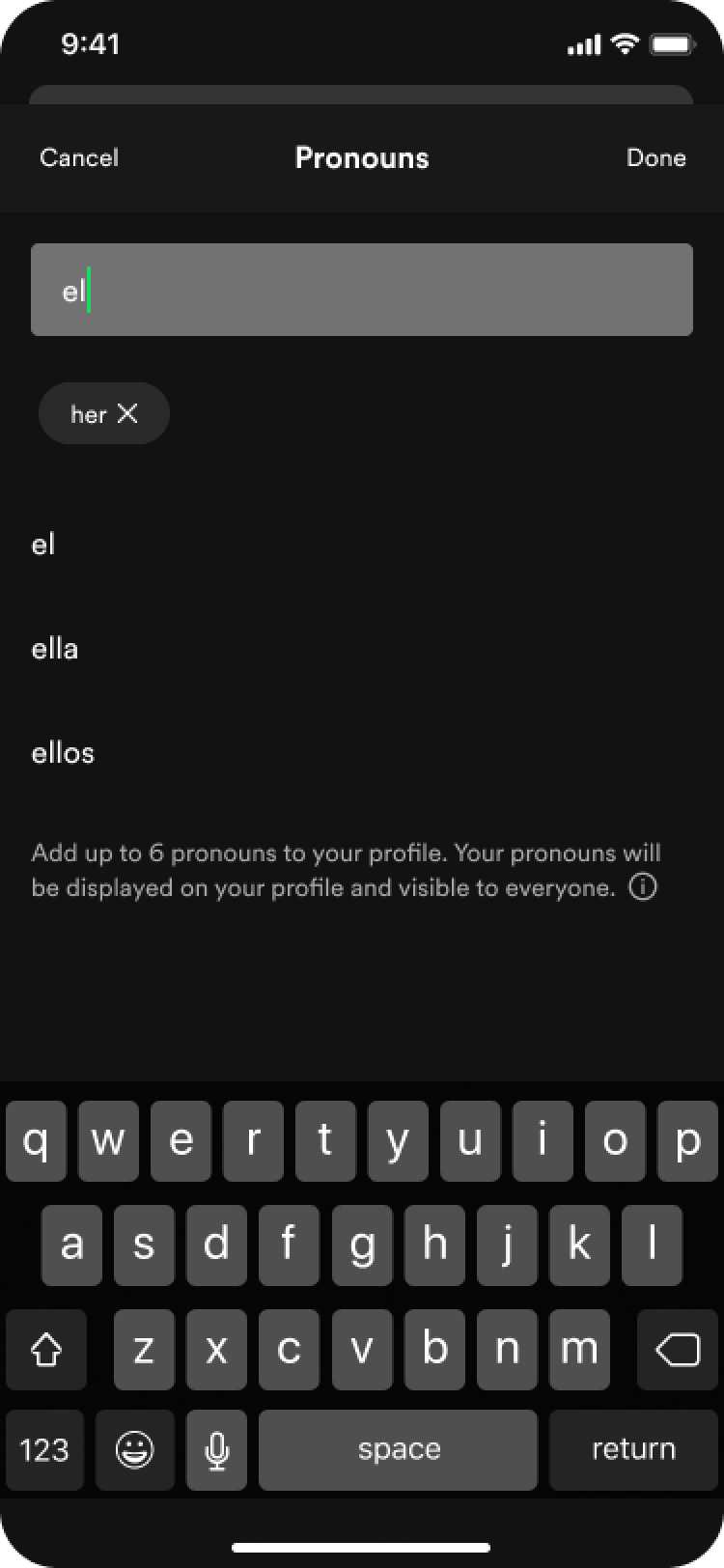Viewport: 724px width, 1568px height.
Task: Open the info icon about pronoun visibility
Action: pyautogui.click(x=643, y=887)
